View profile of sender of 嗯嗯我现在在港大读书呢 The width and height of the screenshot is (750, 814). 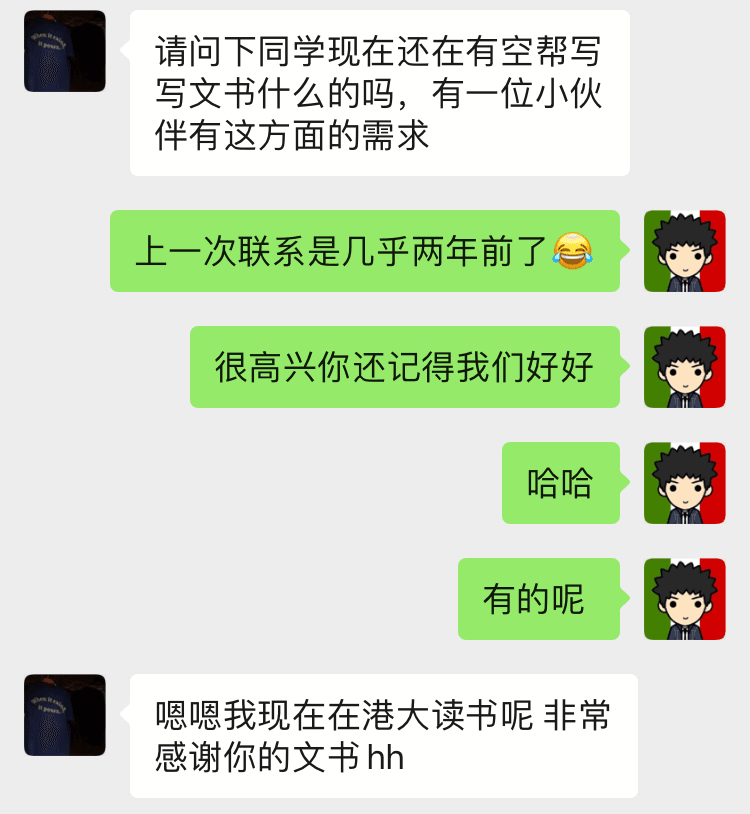click(x=65, y=715)
